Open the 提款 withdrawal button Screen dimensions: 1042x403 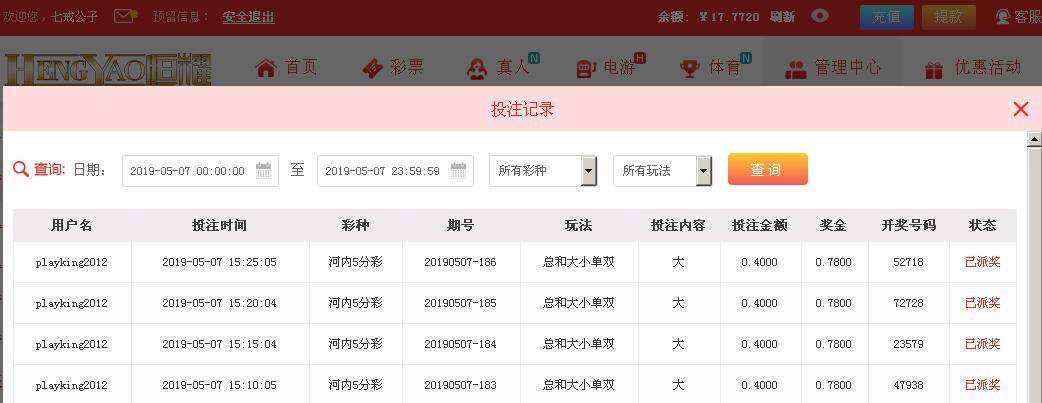(948, 17)
